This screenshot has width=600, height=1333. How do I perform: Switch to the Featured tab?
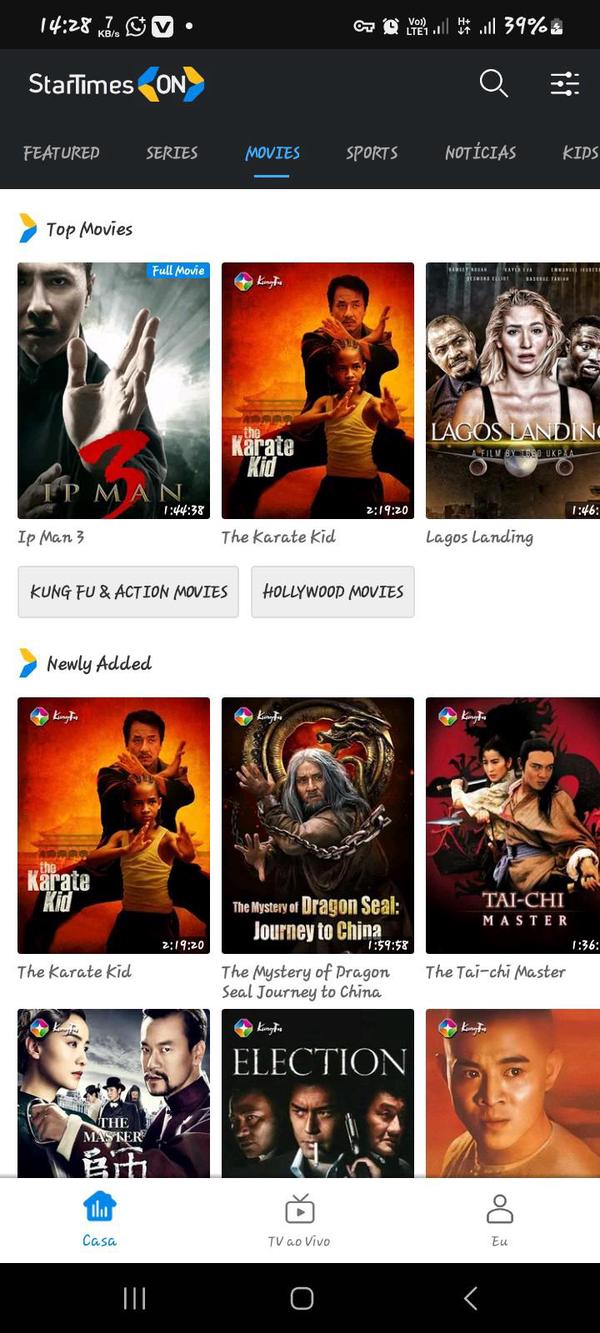(62, 153)
